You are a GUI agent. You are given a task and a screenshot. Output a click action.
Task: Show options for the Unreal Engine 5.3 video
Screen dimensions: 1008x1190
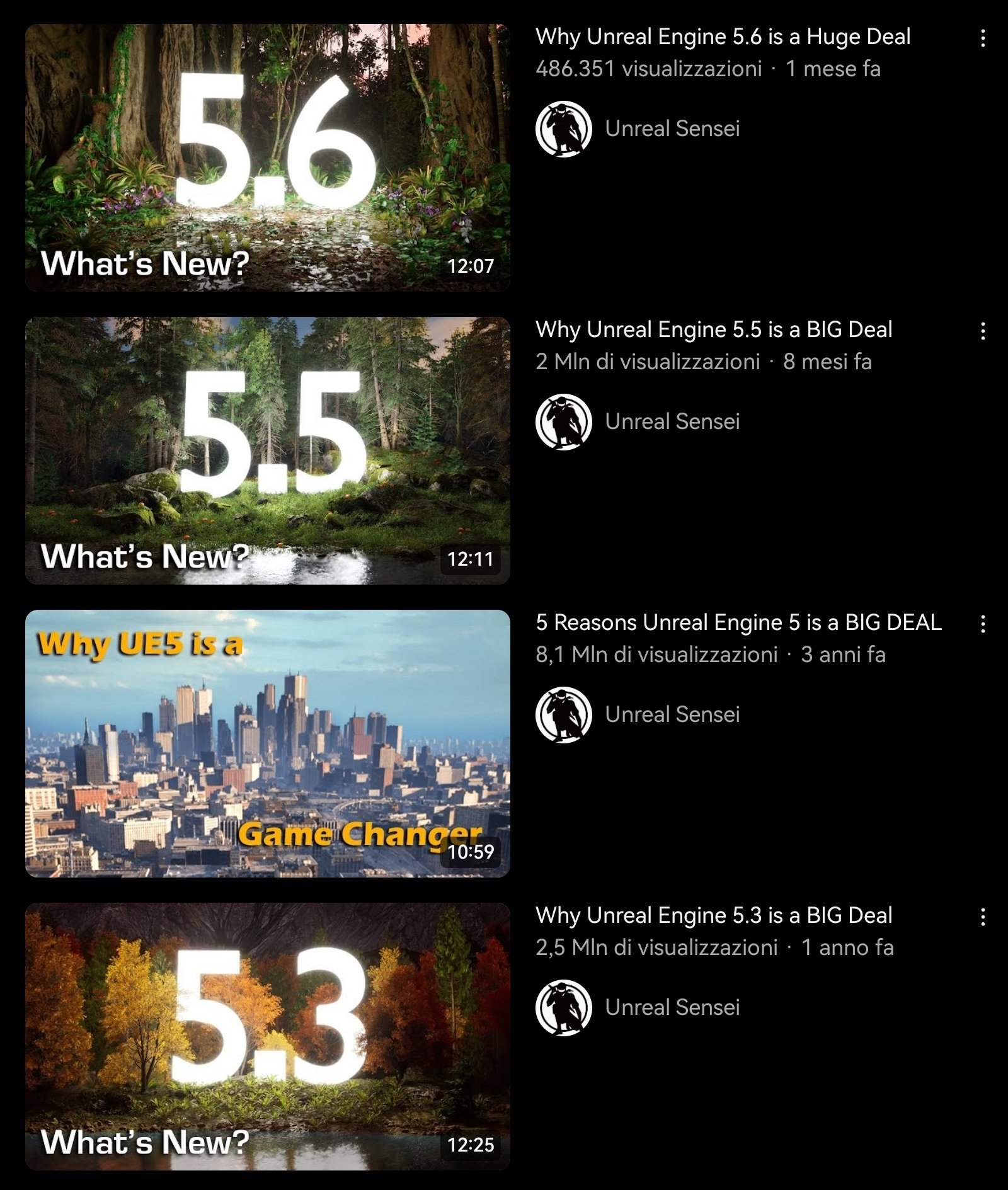(x=983, y=917)
